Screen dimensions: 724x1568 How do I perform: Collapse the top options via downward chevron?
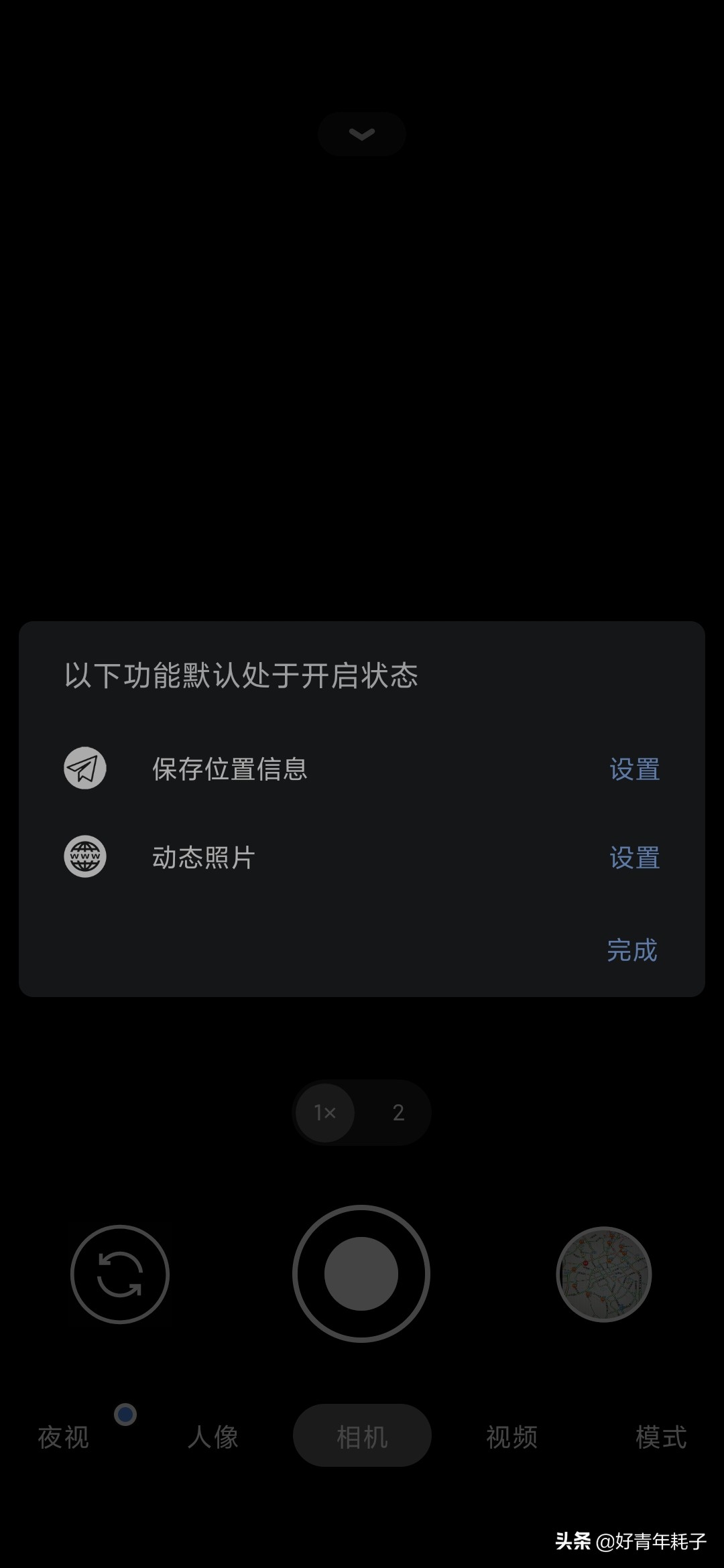tap(361, 133)
